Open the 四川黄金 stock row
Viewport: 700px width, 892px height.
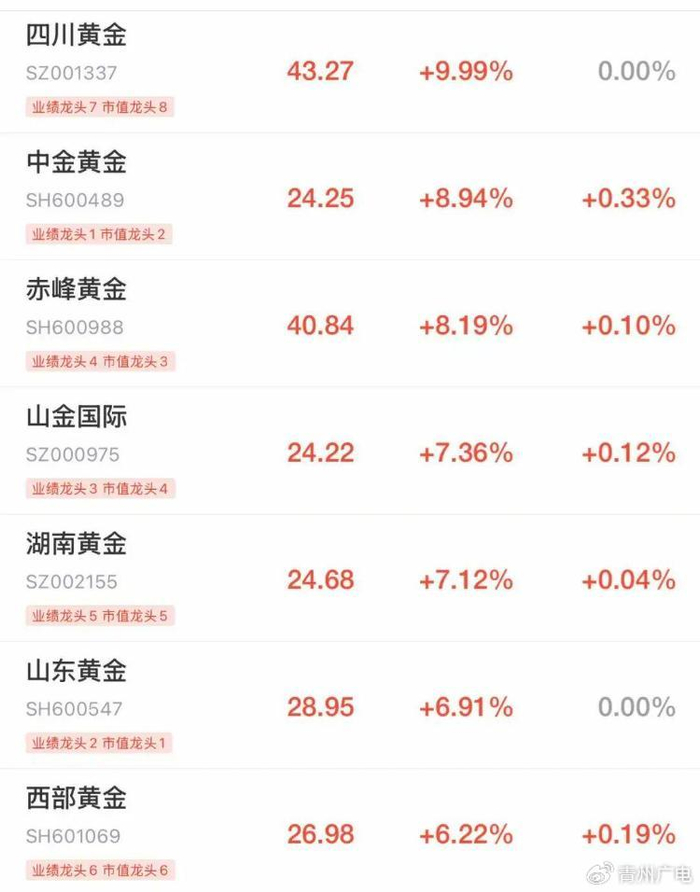click(x=350, y=72)
